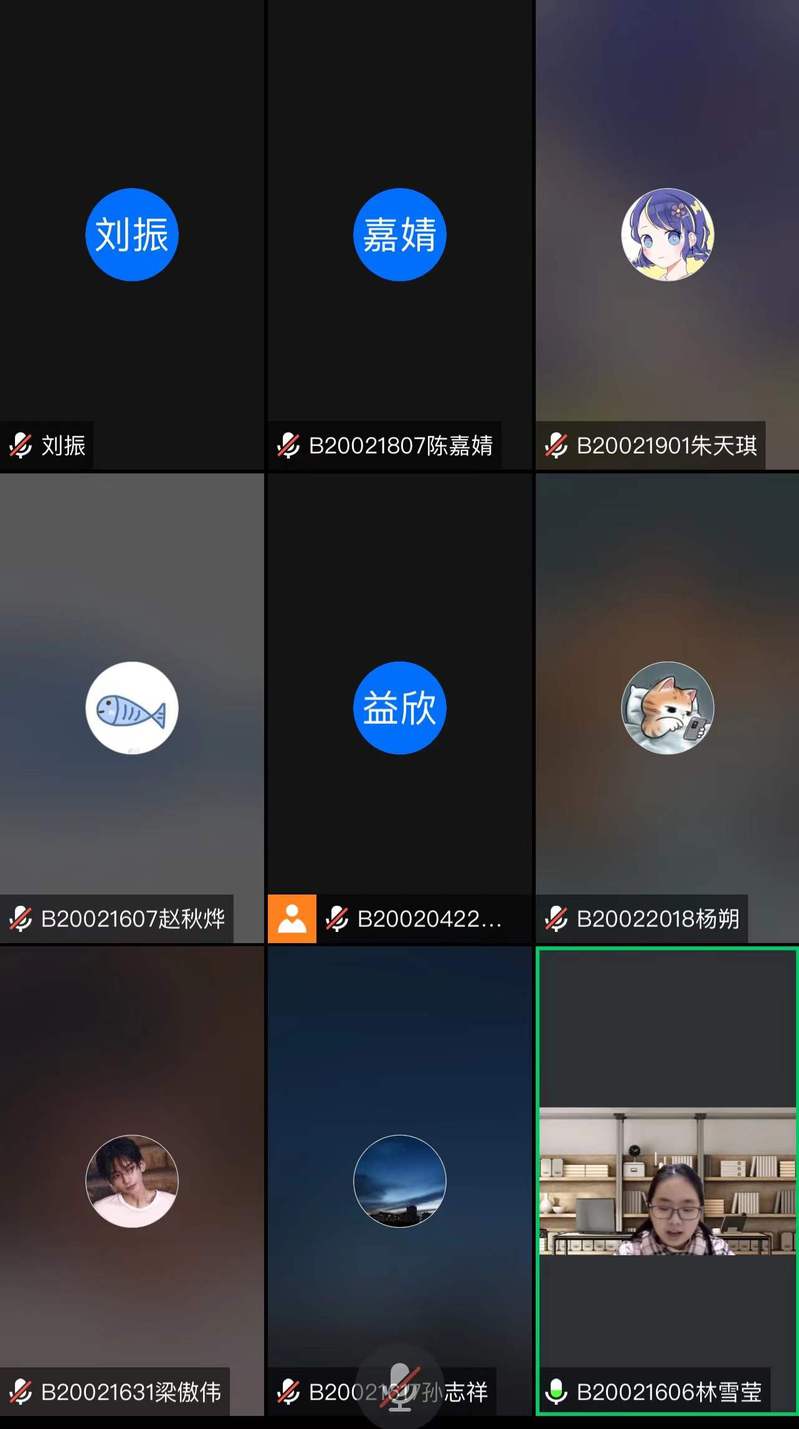Unmute your microphone with the mic overlay

coord(400,1388)
